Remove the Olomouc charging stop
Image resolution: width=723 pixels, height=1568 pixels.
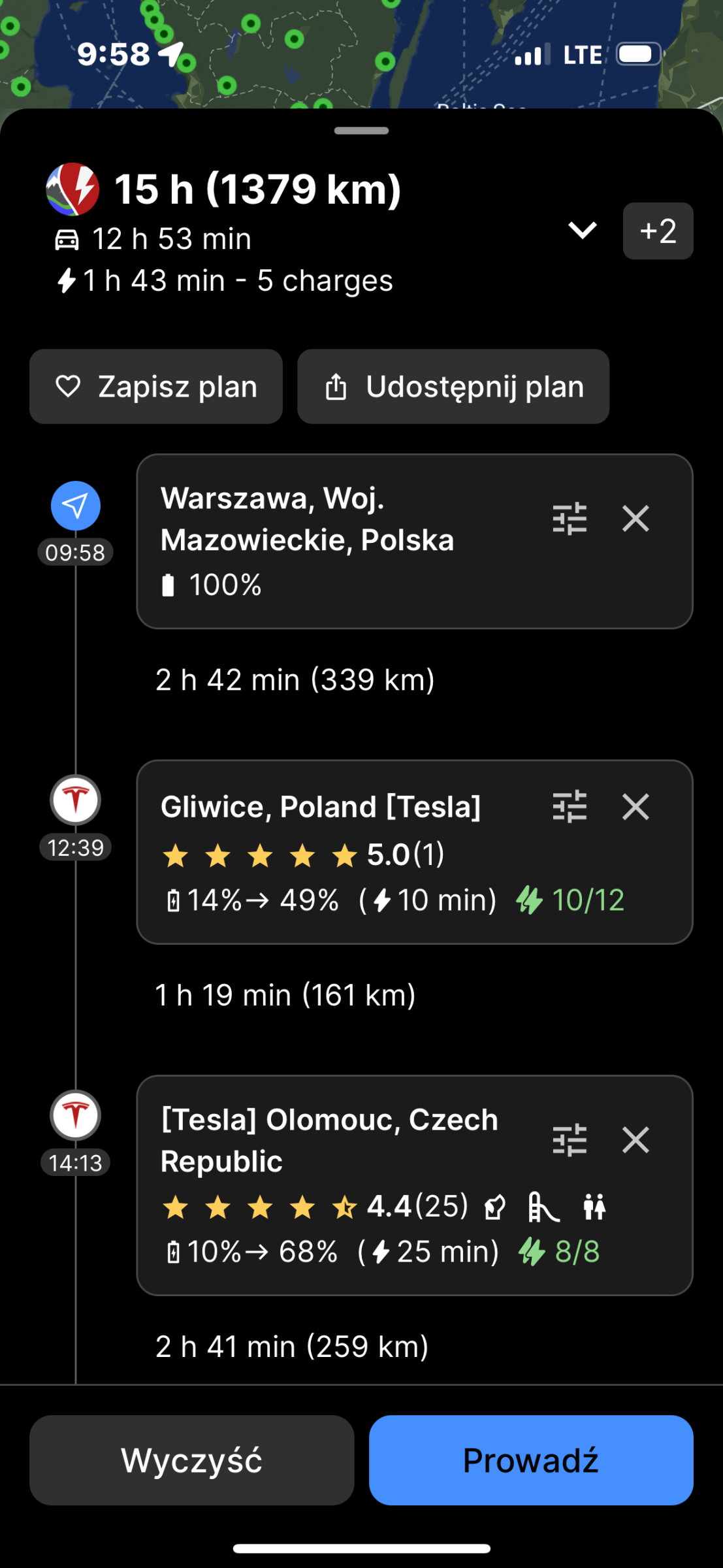635,1141
